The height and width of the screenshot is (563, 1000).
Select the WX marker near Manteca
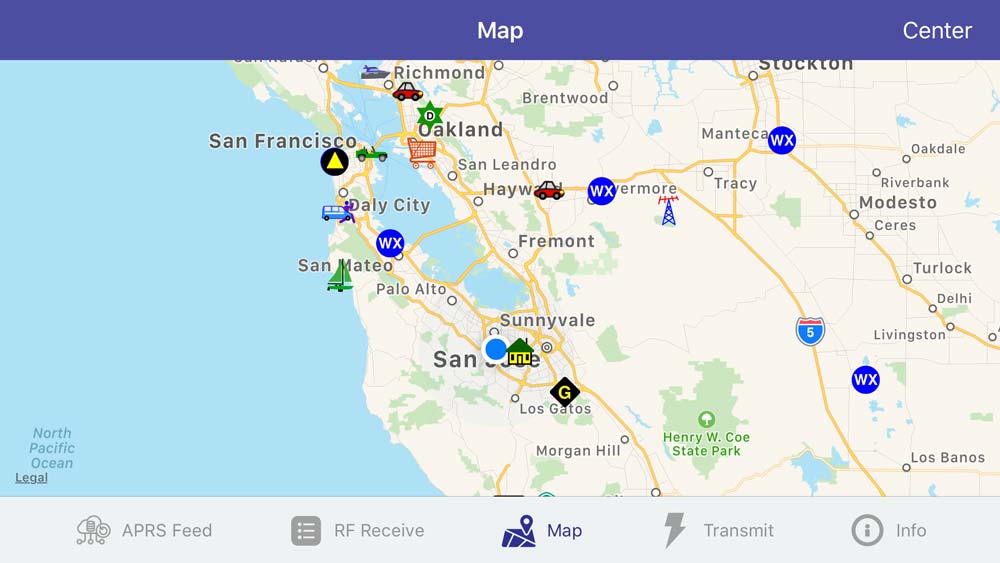[x=782, y=140]
